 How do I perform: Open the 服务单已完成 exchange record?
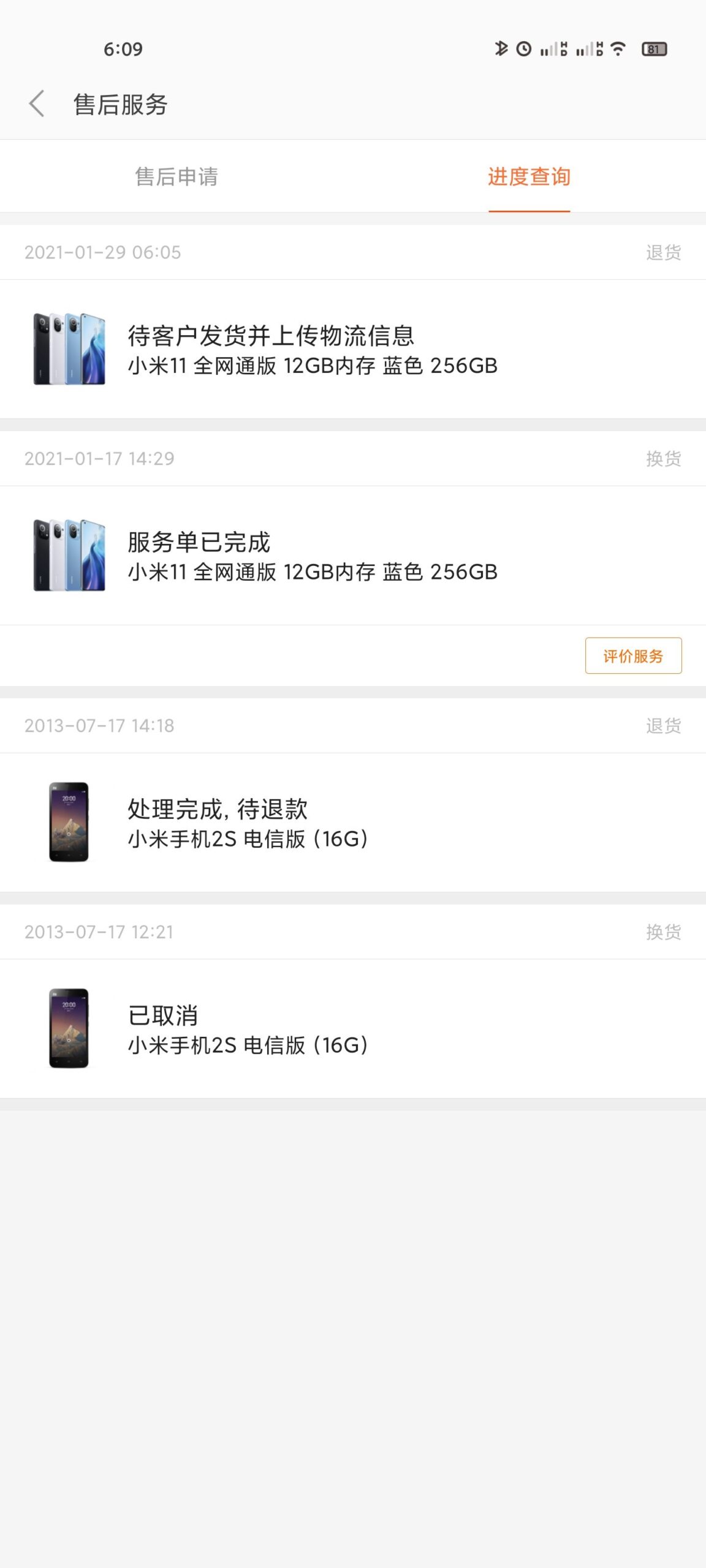353,556
